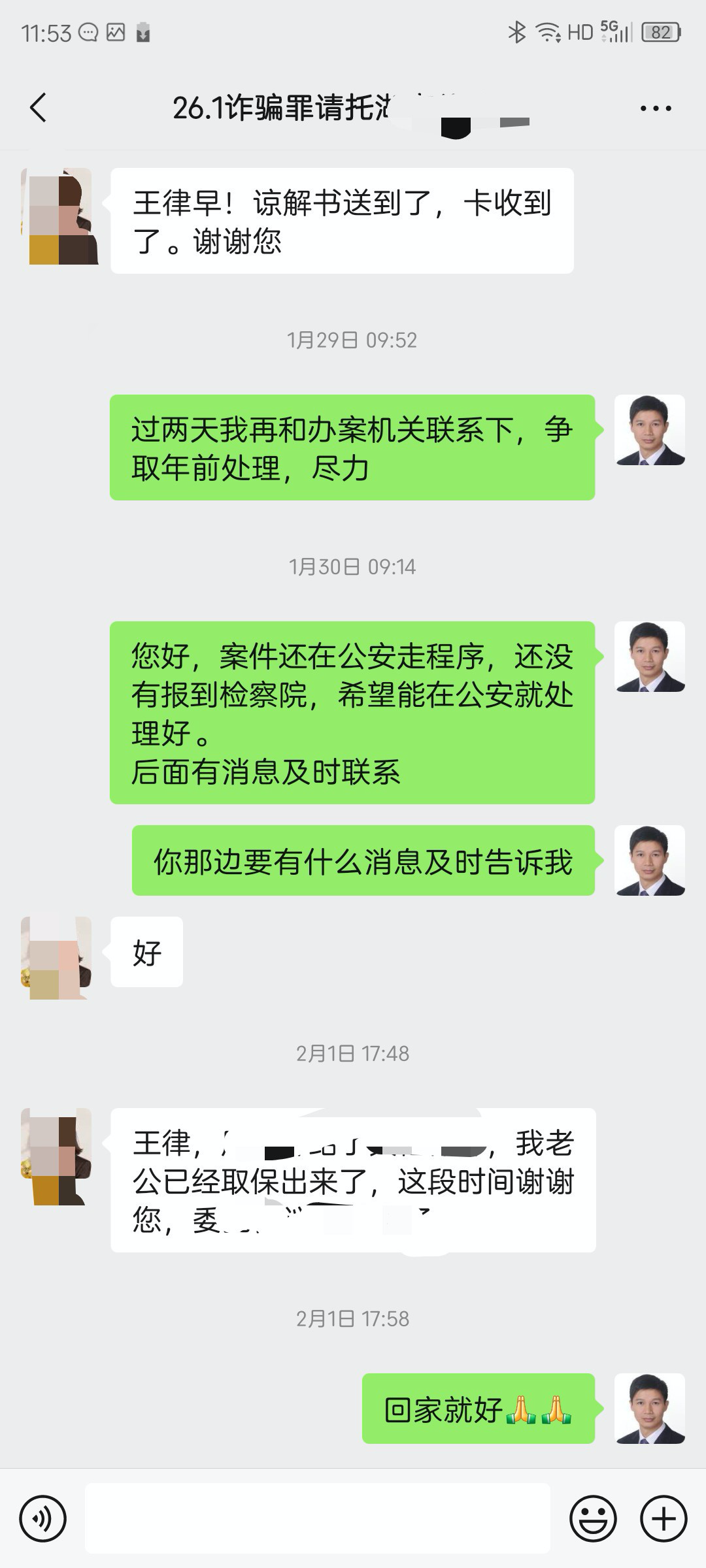The height and width of the screenshot is (1568, 706).
Task: Open sender's avatar beside '回家就好' message
Action: click(650, 1409)
